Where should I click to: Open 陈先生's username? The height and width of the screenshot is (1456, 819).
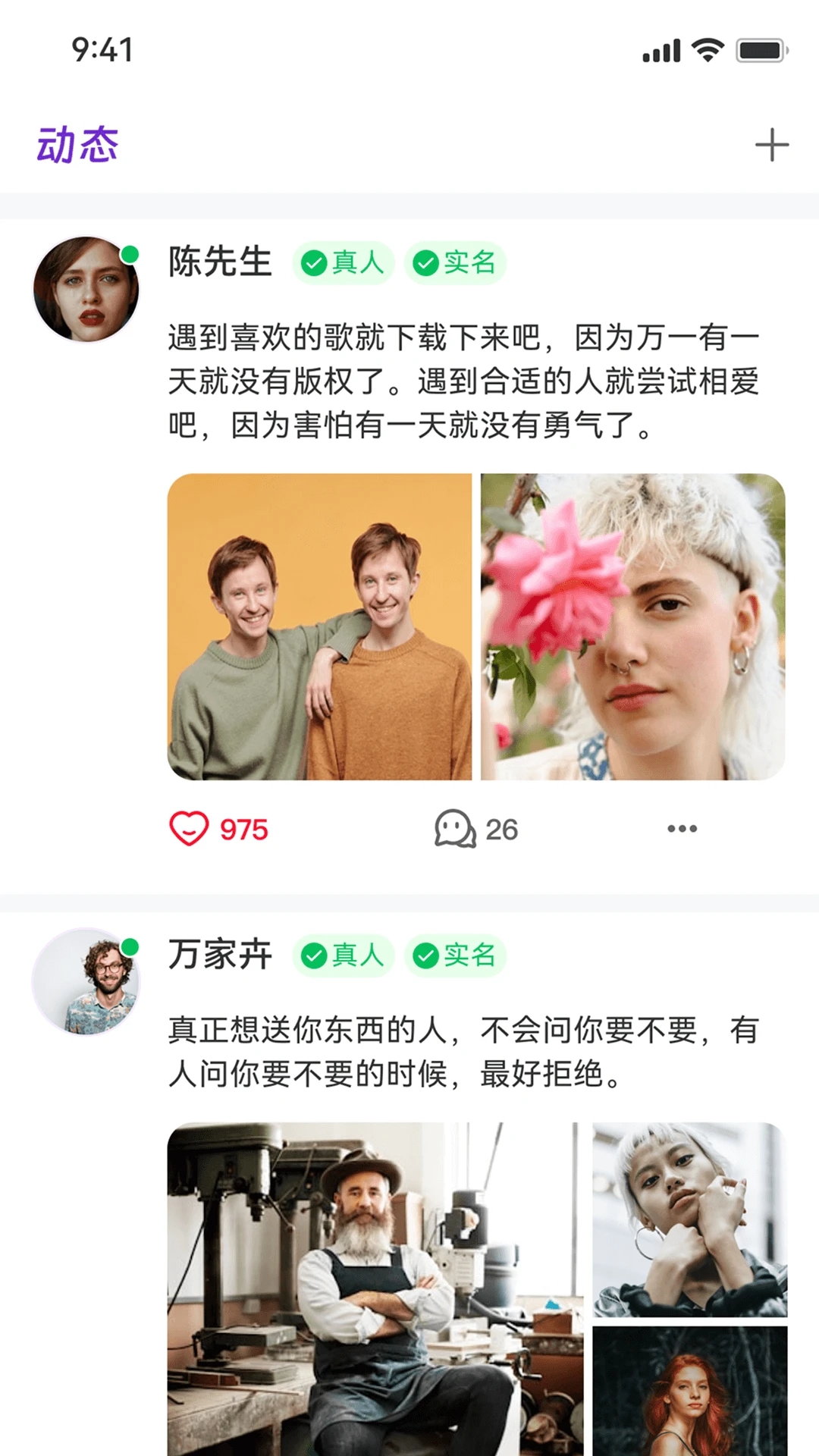tap(220, 262)
